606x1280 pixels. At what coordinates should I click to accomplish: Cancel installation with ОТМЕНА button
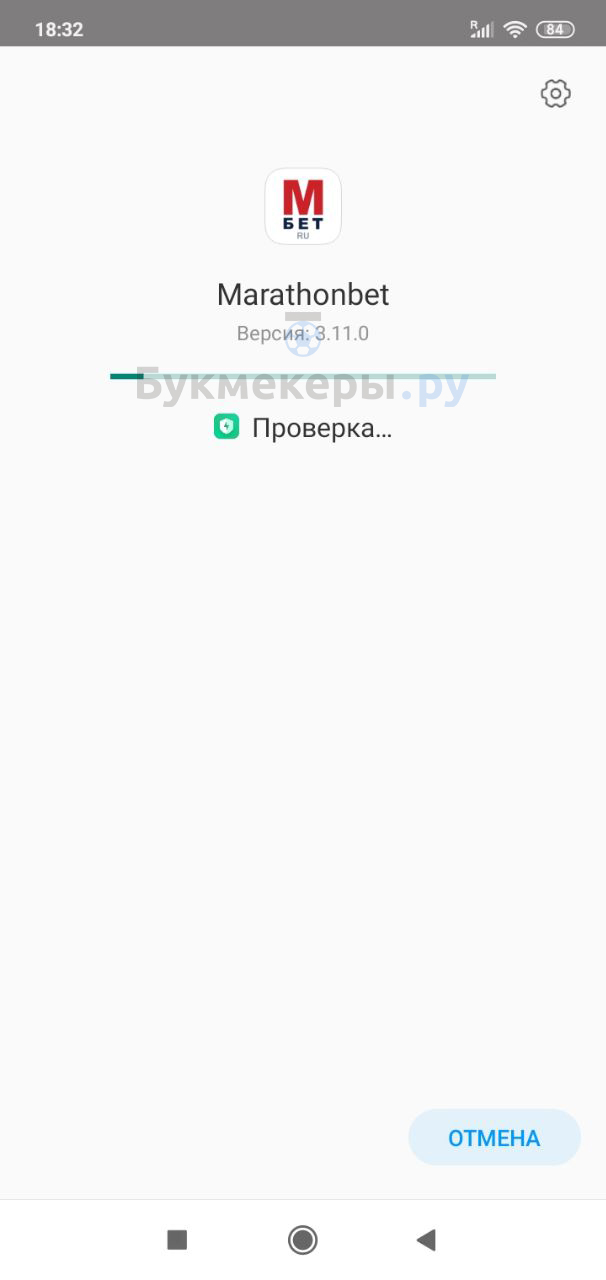(x=494, y=1138)
